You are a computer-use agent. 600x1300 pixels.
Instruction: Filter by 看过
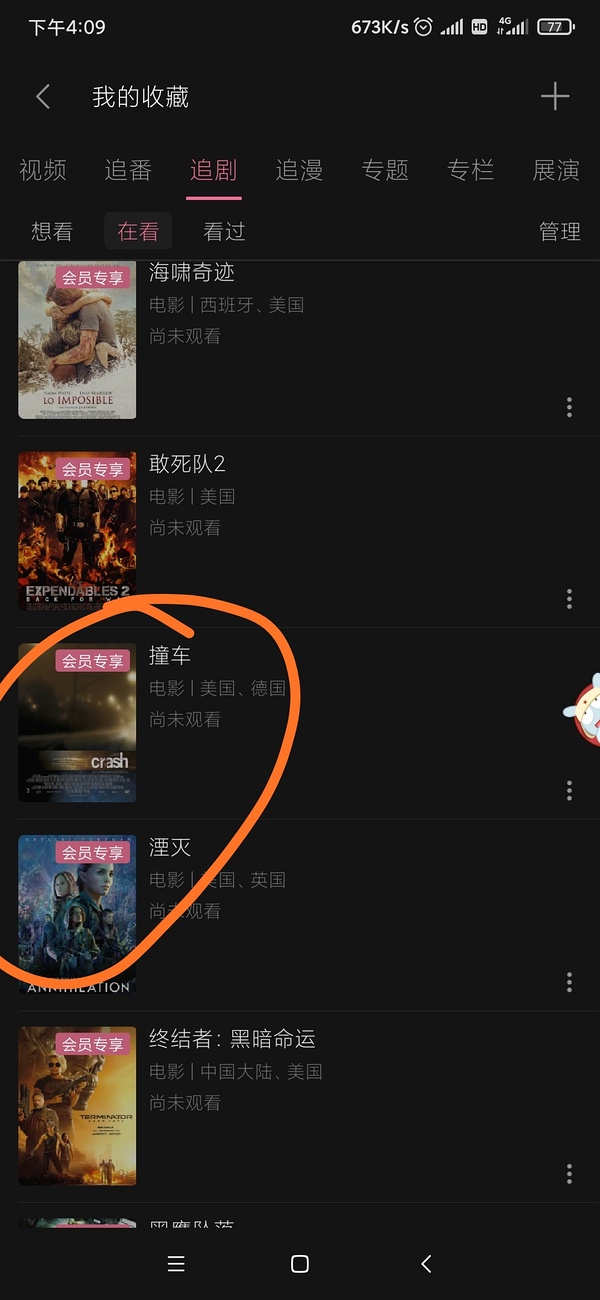click(224, 232)
